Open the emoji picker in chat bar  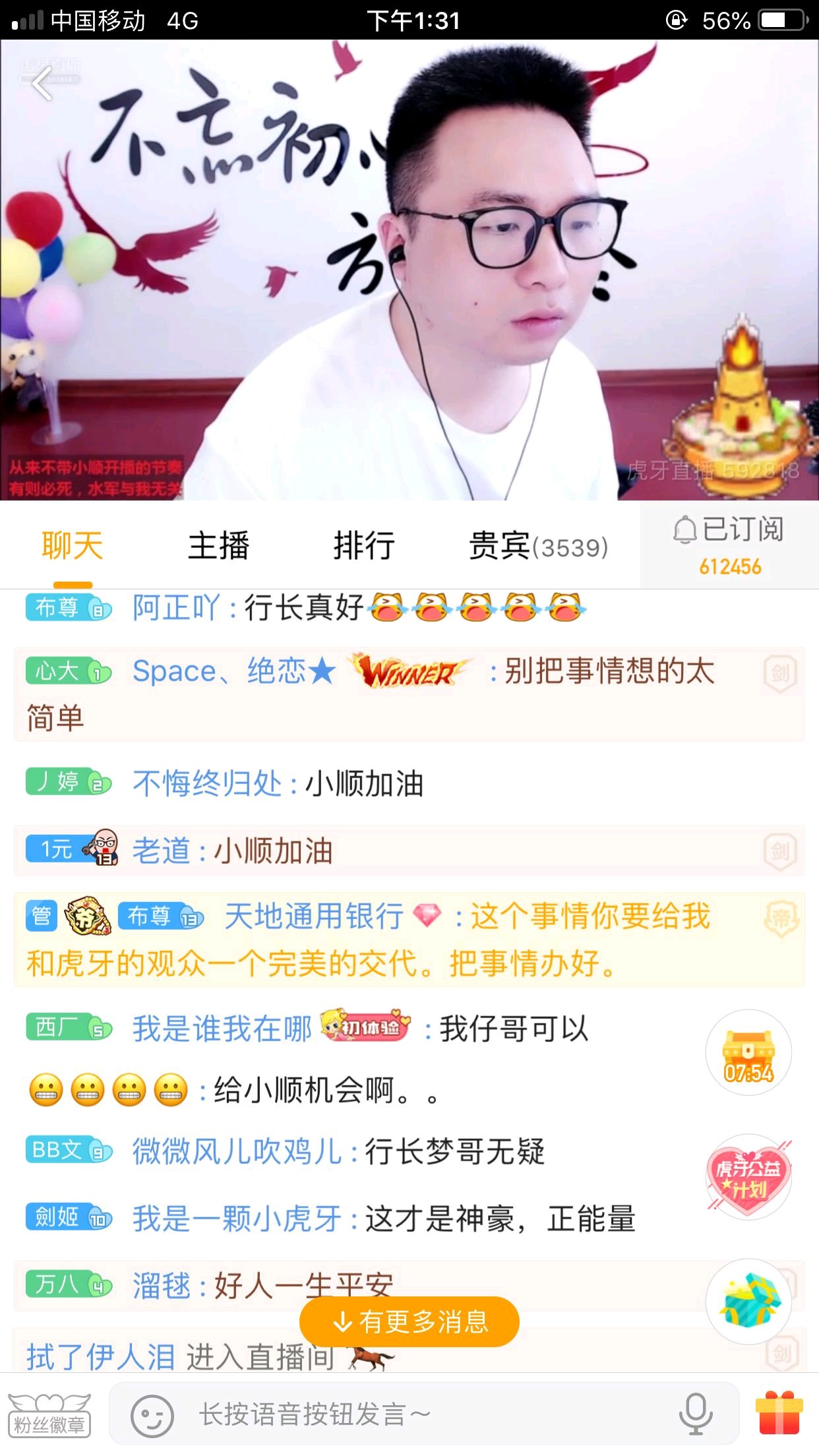(152, 1414)
